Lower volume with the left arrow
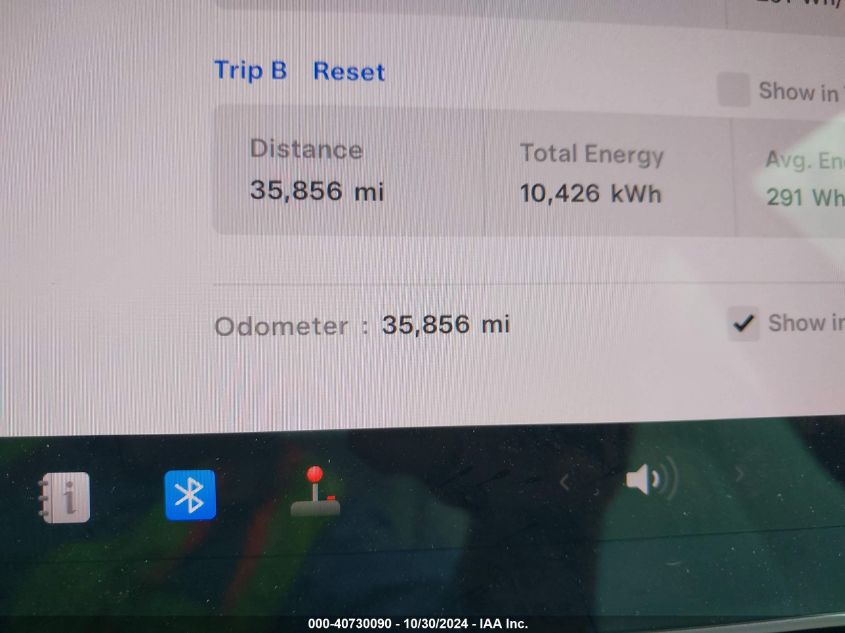 (564, 482)
